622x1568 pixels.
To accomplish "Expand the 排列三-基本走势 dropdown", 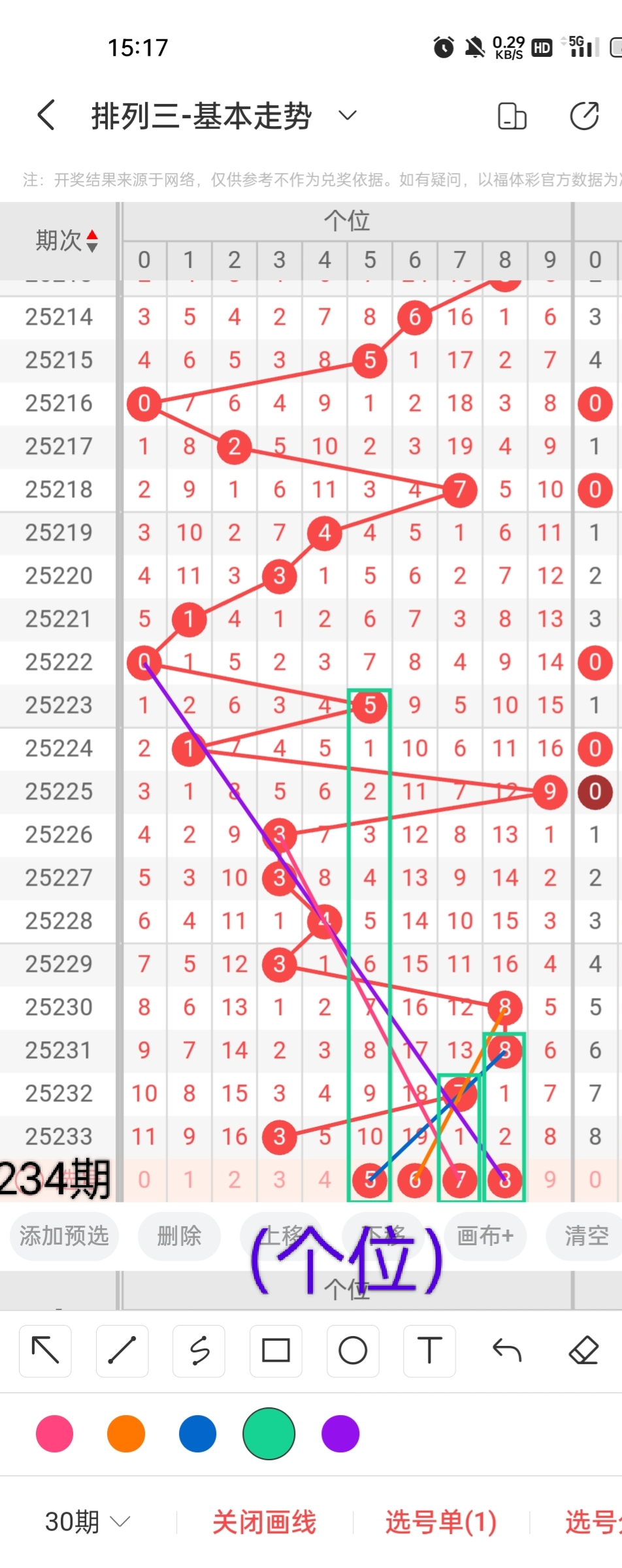I will (x=348, y=116).
